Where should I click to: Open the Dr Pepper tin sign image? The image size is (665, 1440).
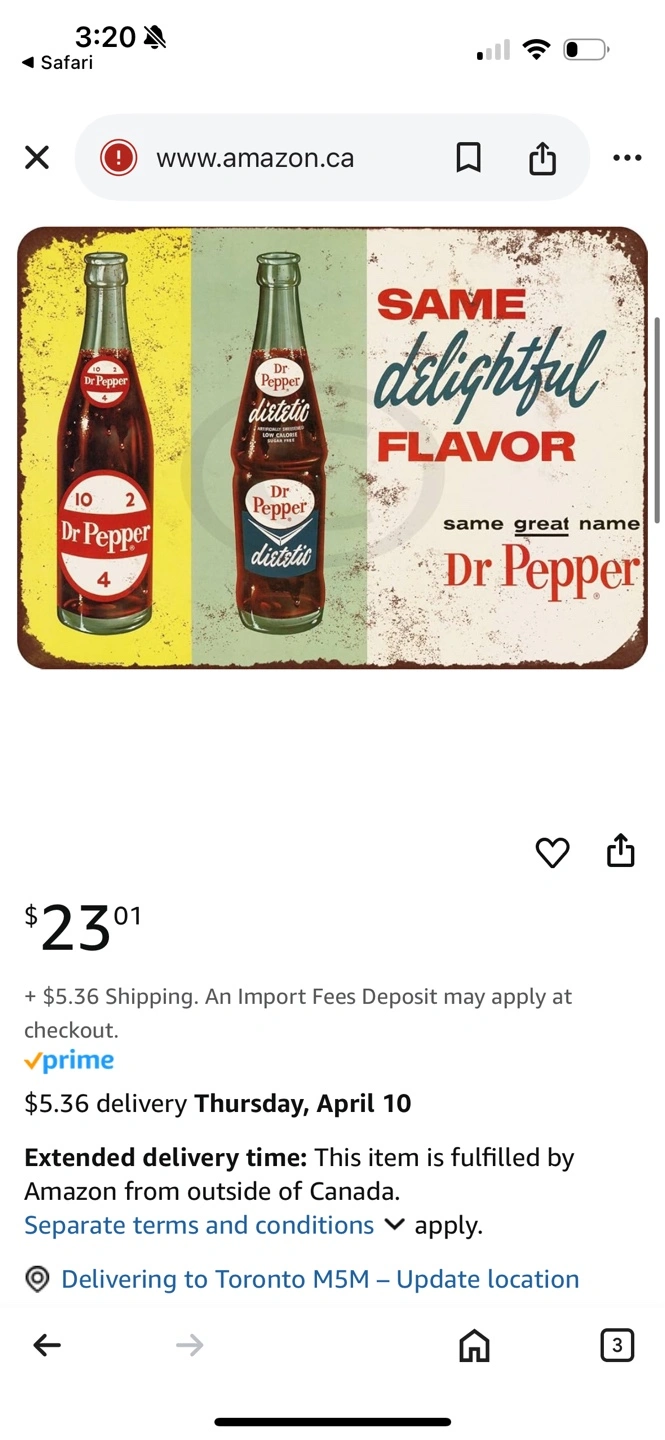(x=332, y=447)
